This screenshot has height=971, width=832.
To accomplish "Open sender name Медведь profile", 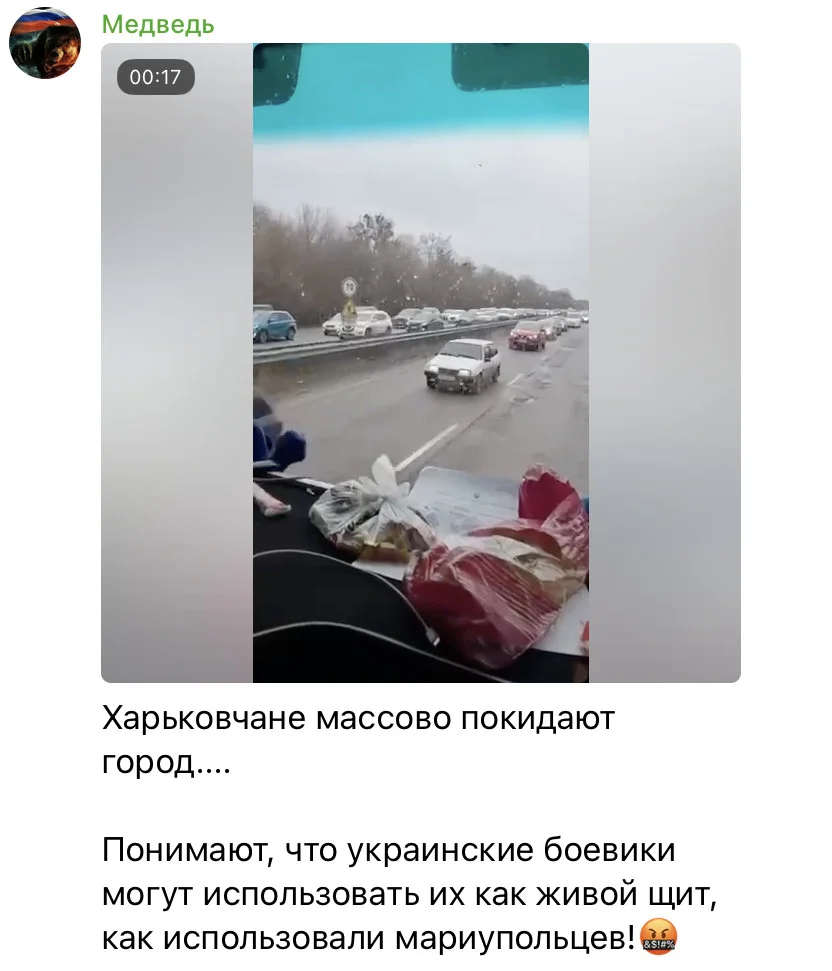I will click(158, 24).
